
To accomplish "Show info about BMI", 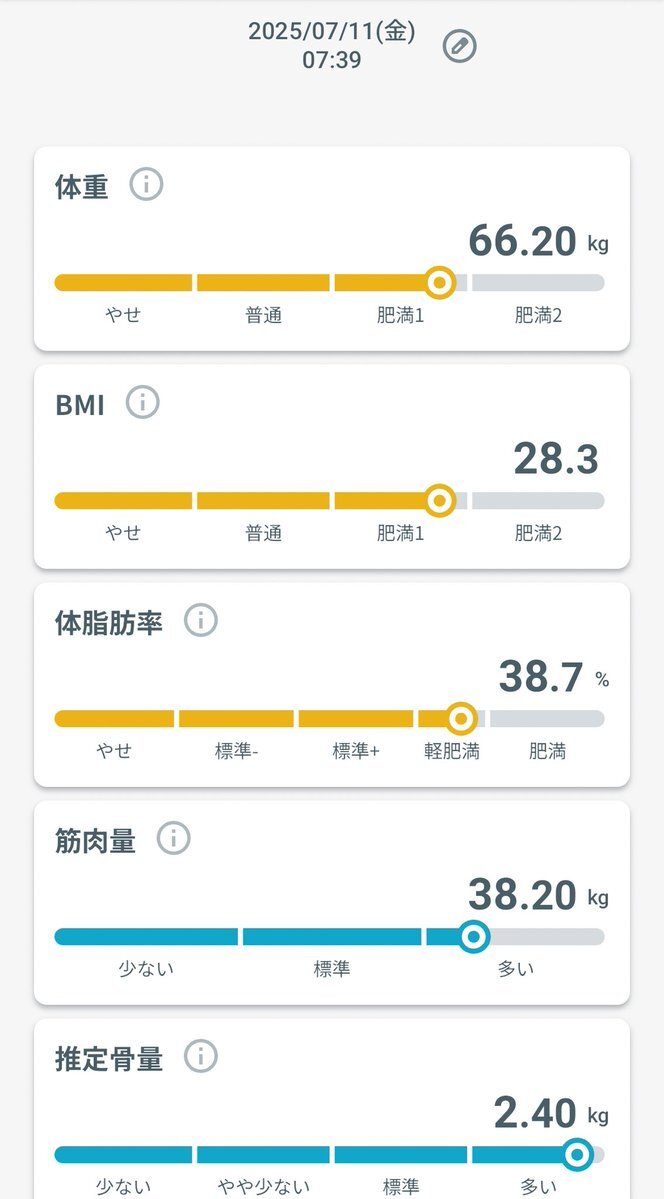I will pyautogui.click(x=142, y=402).
